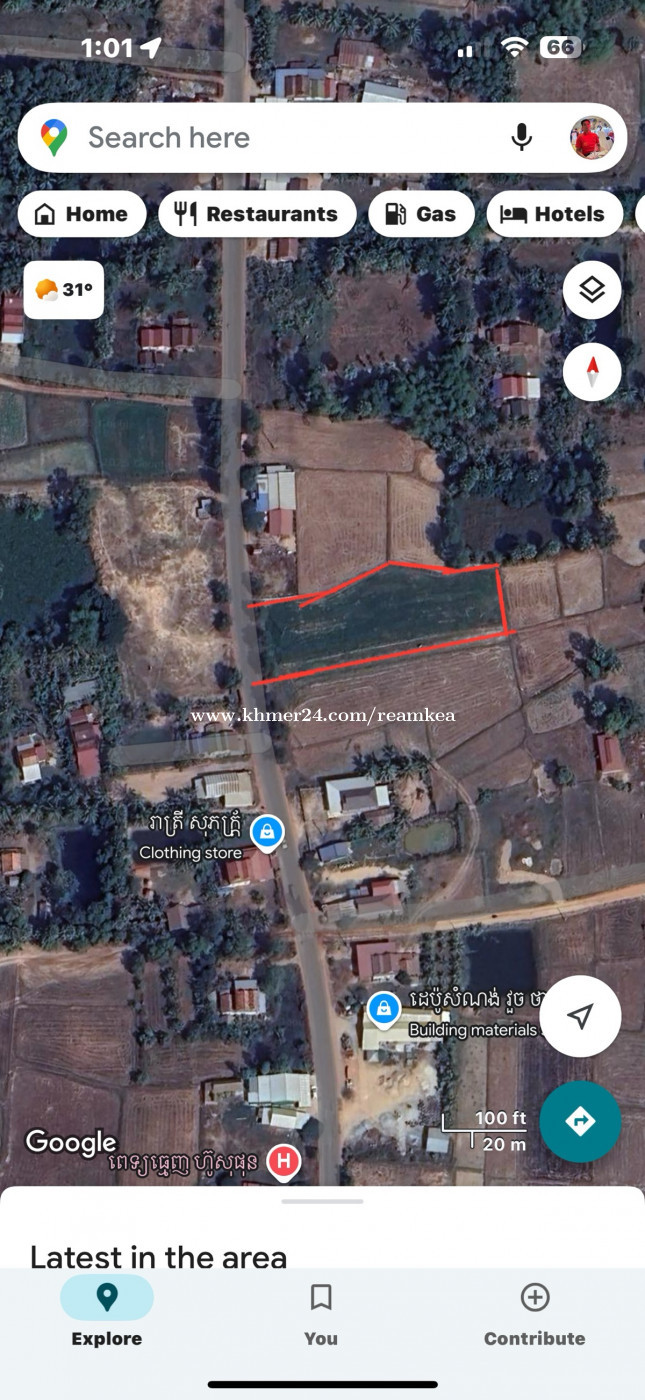
Task: Start voice search with the microphone
Action: [x=521, y=138]
